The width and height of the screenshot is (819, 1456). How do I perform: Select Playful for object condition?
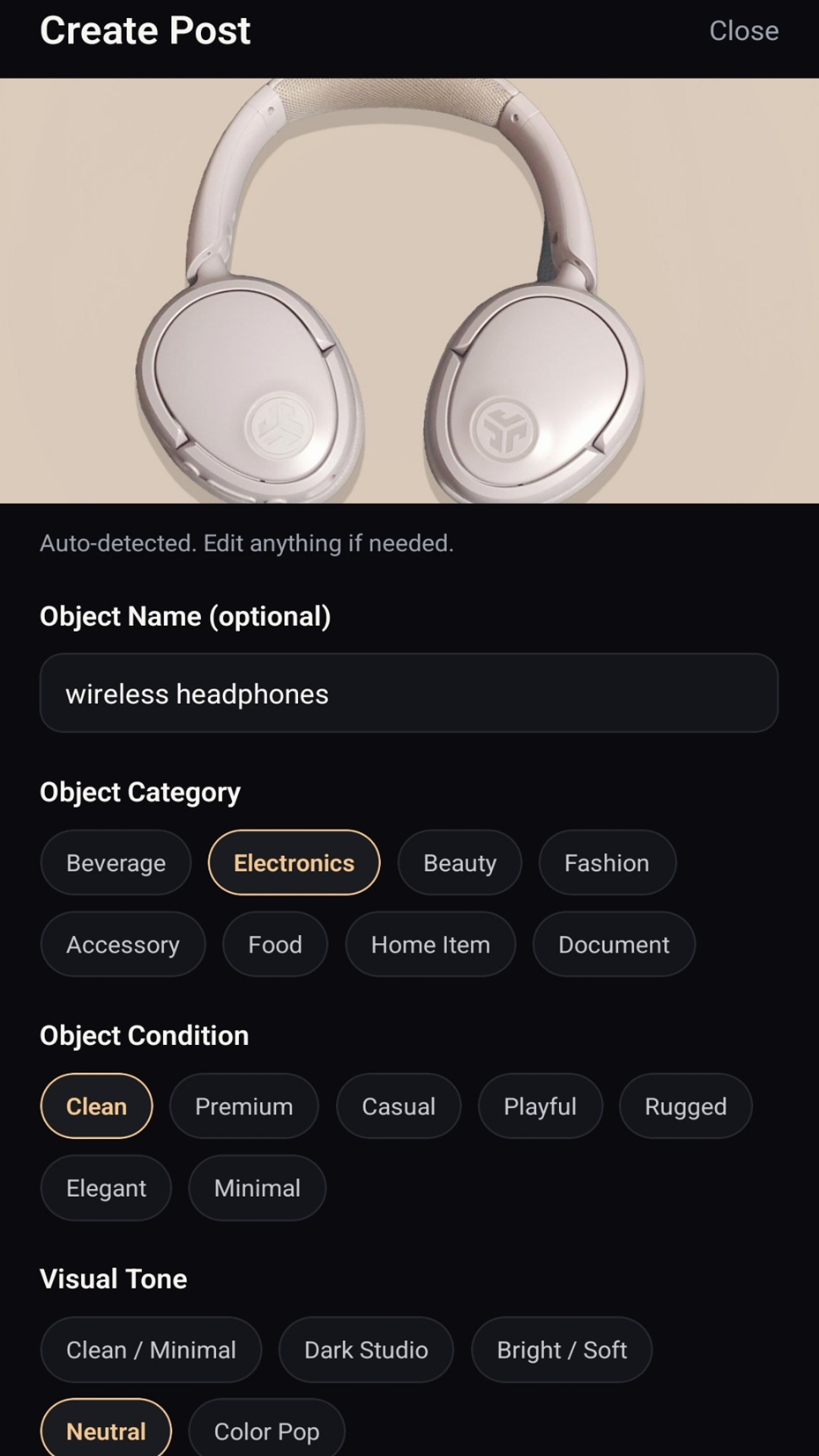[x=540, y=1106]
